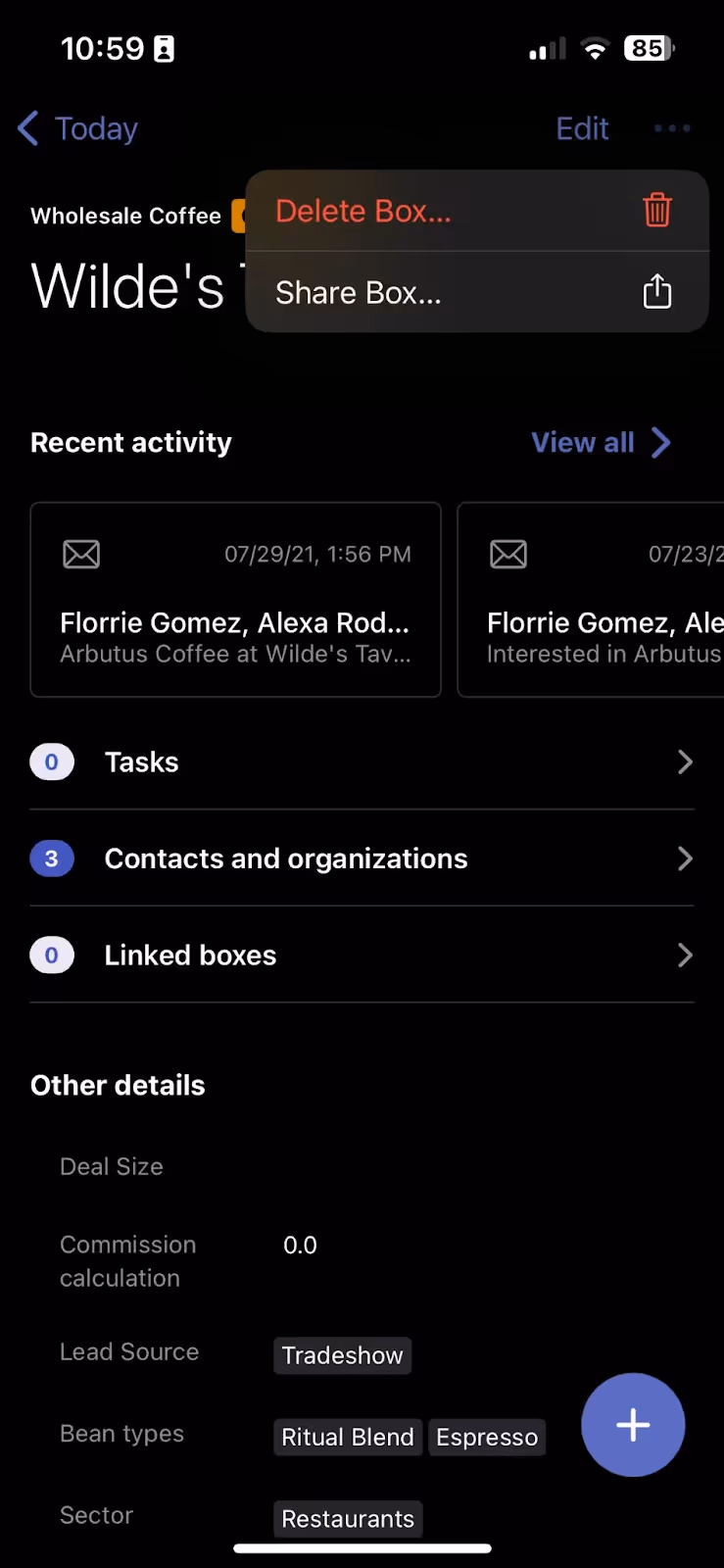
Task: Go back to Today
Action: click(x=78, y=128)
